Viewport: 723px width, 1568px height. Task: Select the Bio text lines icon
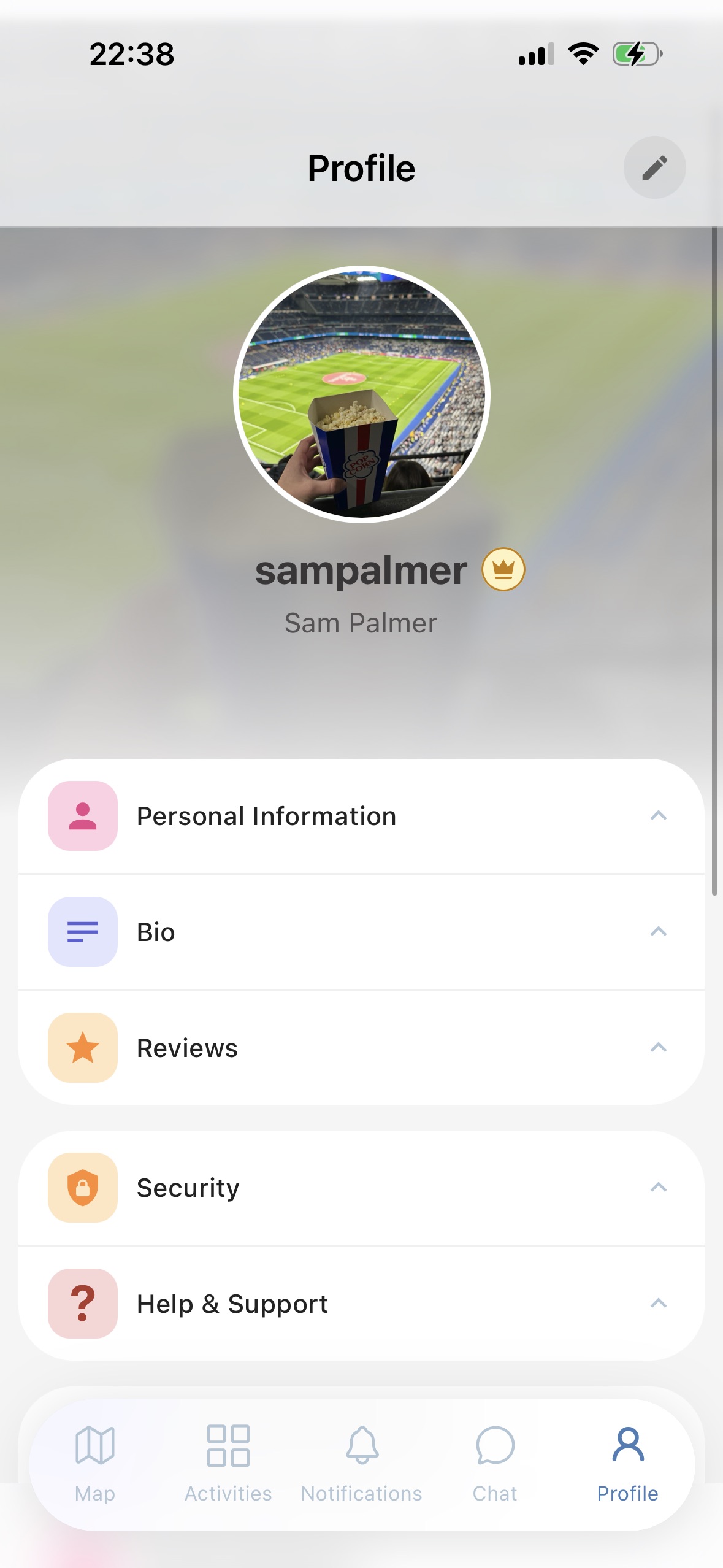[x=82, y=932]
